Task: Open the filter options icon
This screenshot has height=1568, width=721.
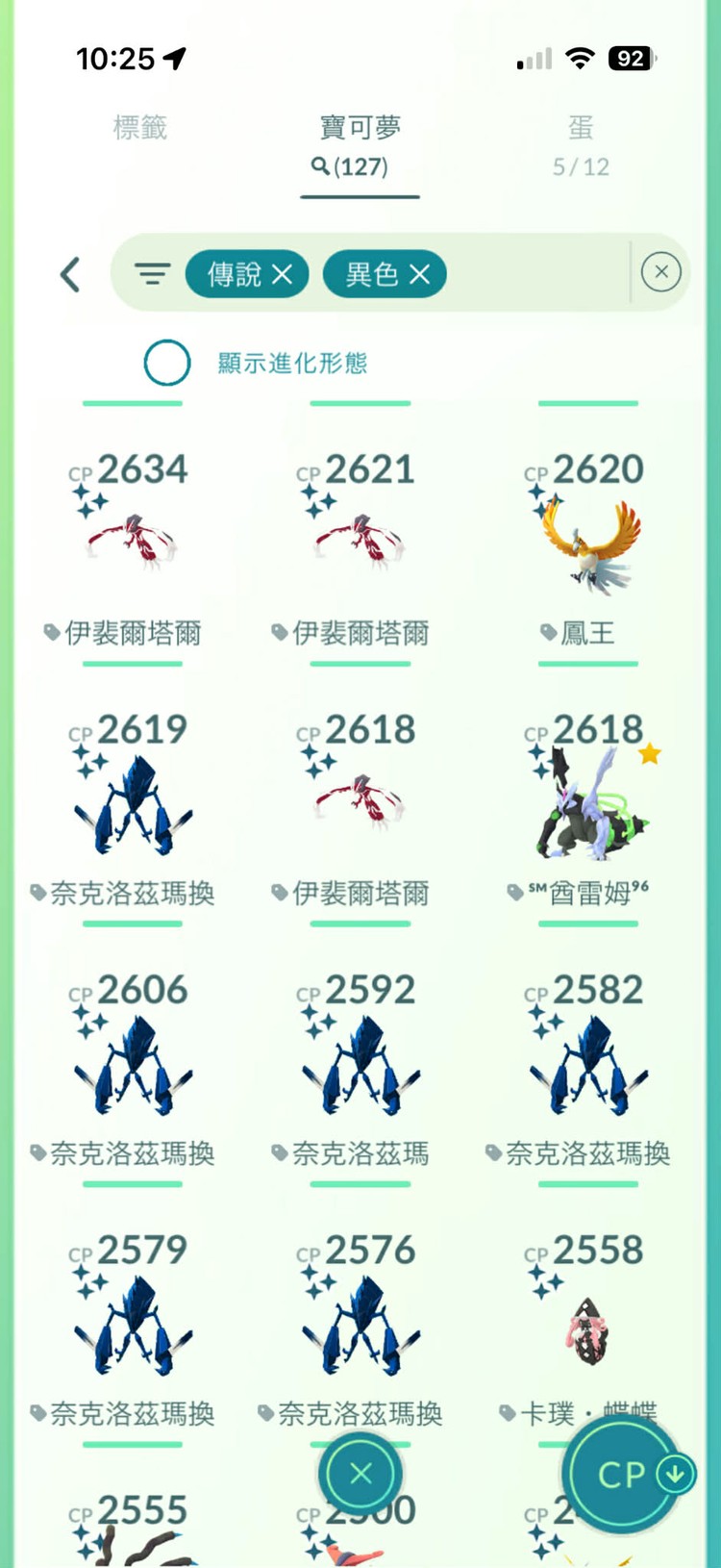Action: [x=152, y=274]
